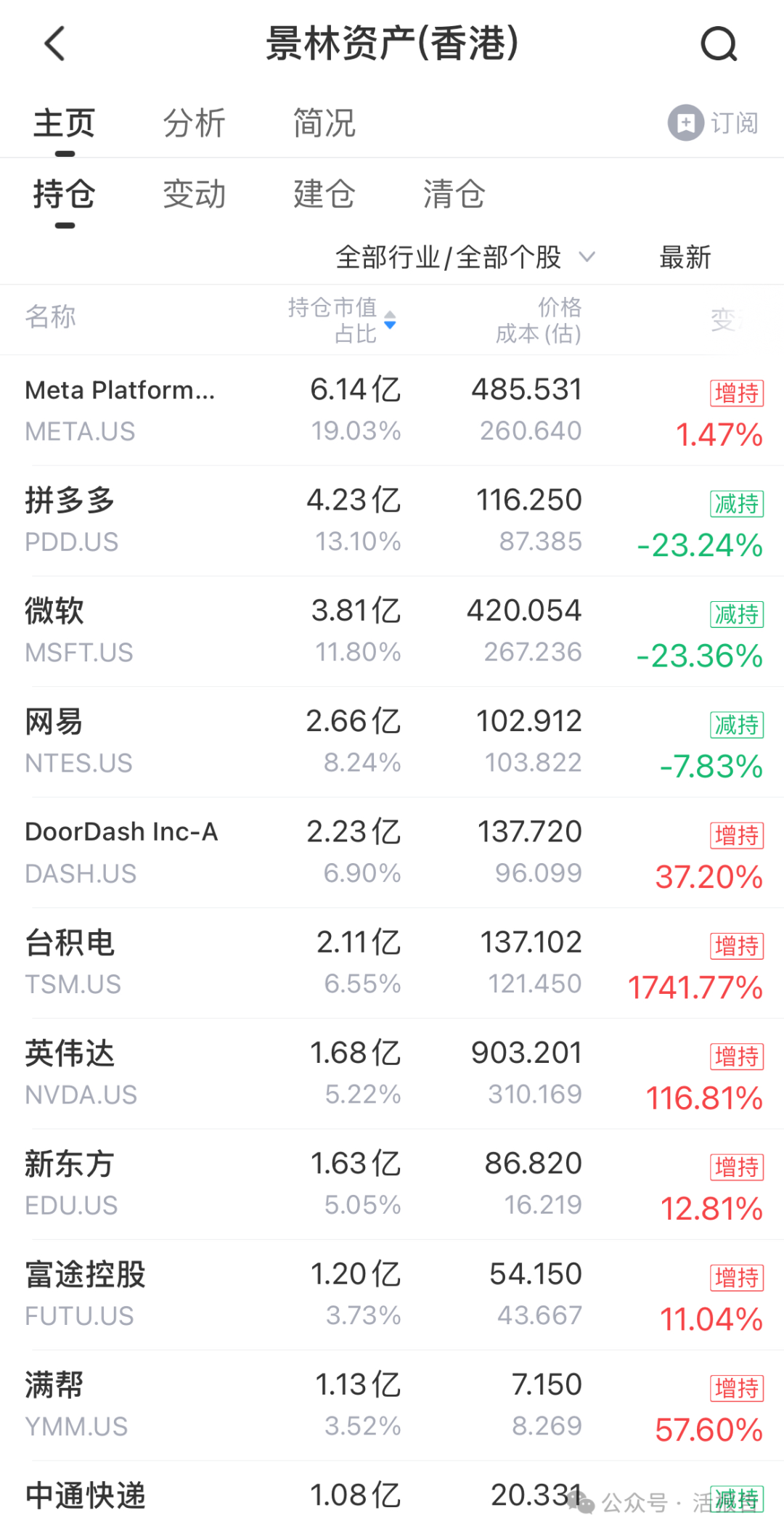Screen dimensions: 784x1534
Task: Click the 增持 badge next to 台积电
Action: 736,946
